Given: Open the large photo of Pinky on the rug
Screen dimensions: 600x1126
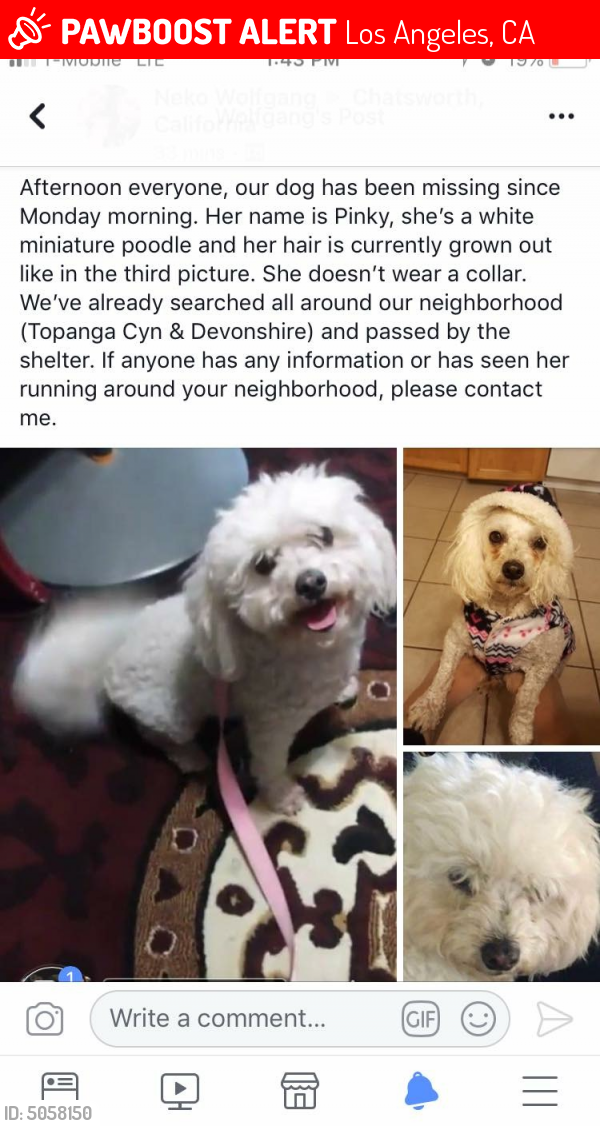Looking at the screenshot, I should click(x=198, y=713).
